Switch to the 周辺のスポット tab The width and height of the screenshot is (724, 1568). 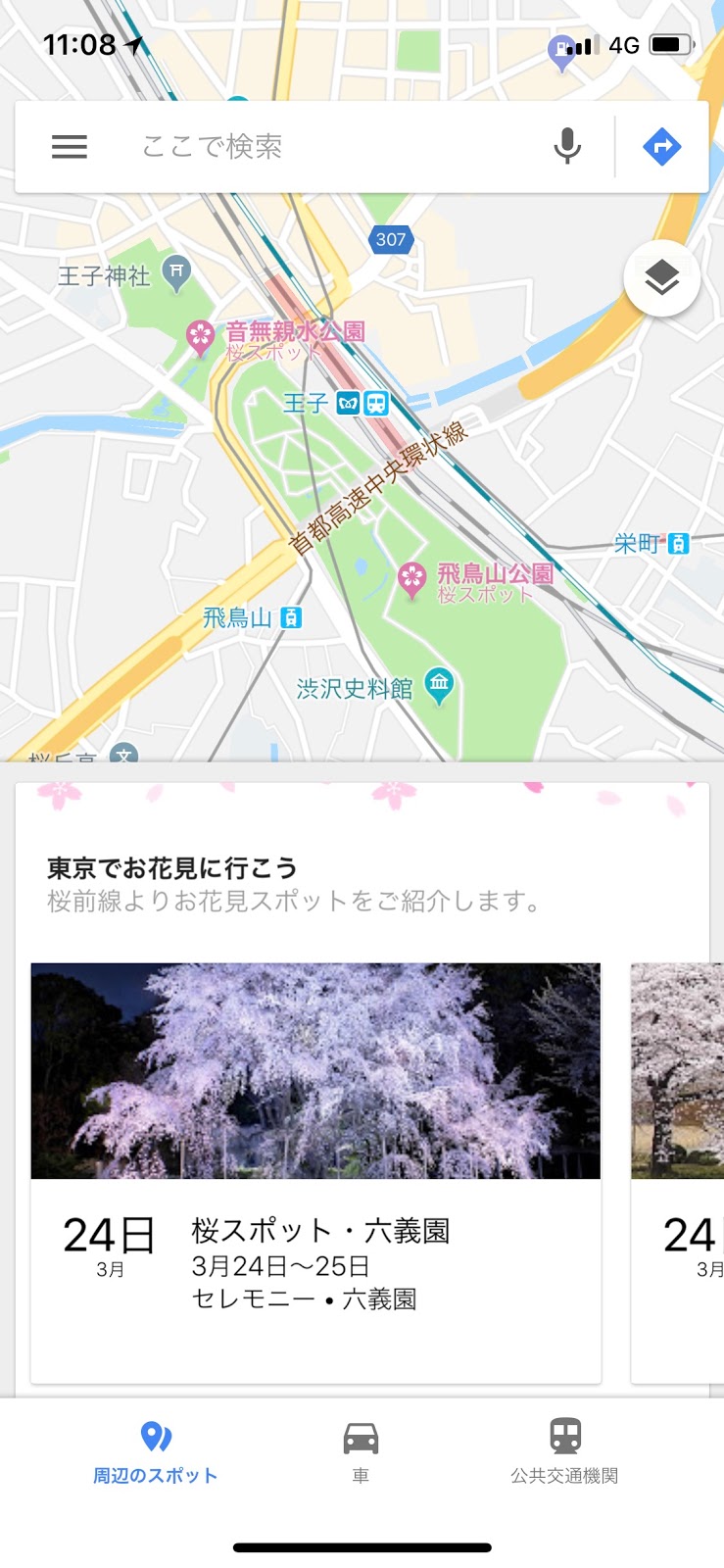point(155,1452)
